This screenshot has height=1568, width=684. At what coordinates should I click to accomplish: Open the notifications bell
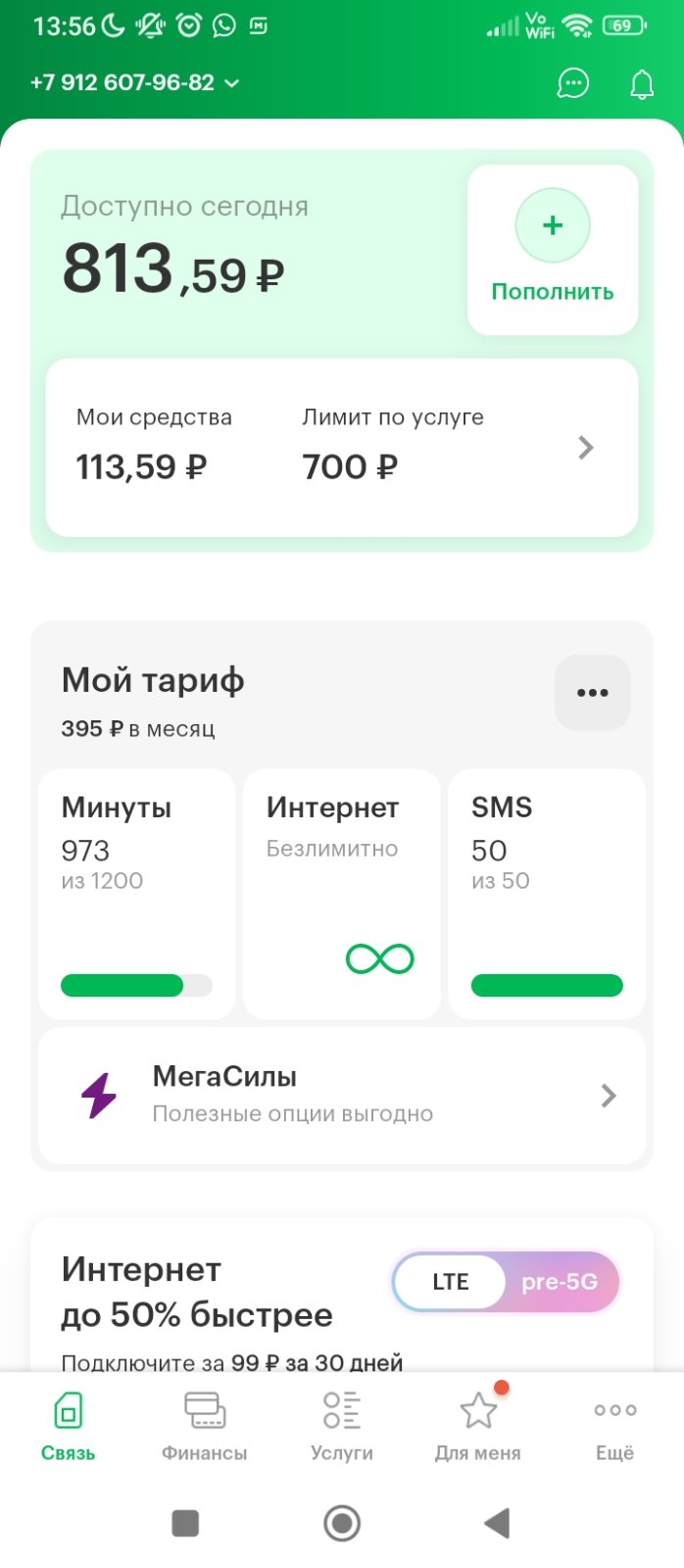coord(642,84)
